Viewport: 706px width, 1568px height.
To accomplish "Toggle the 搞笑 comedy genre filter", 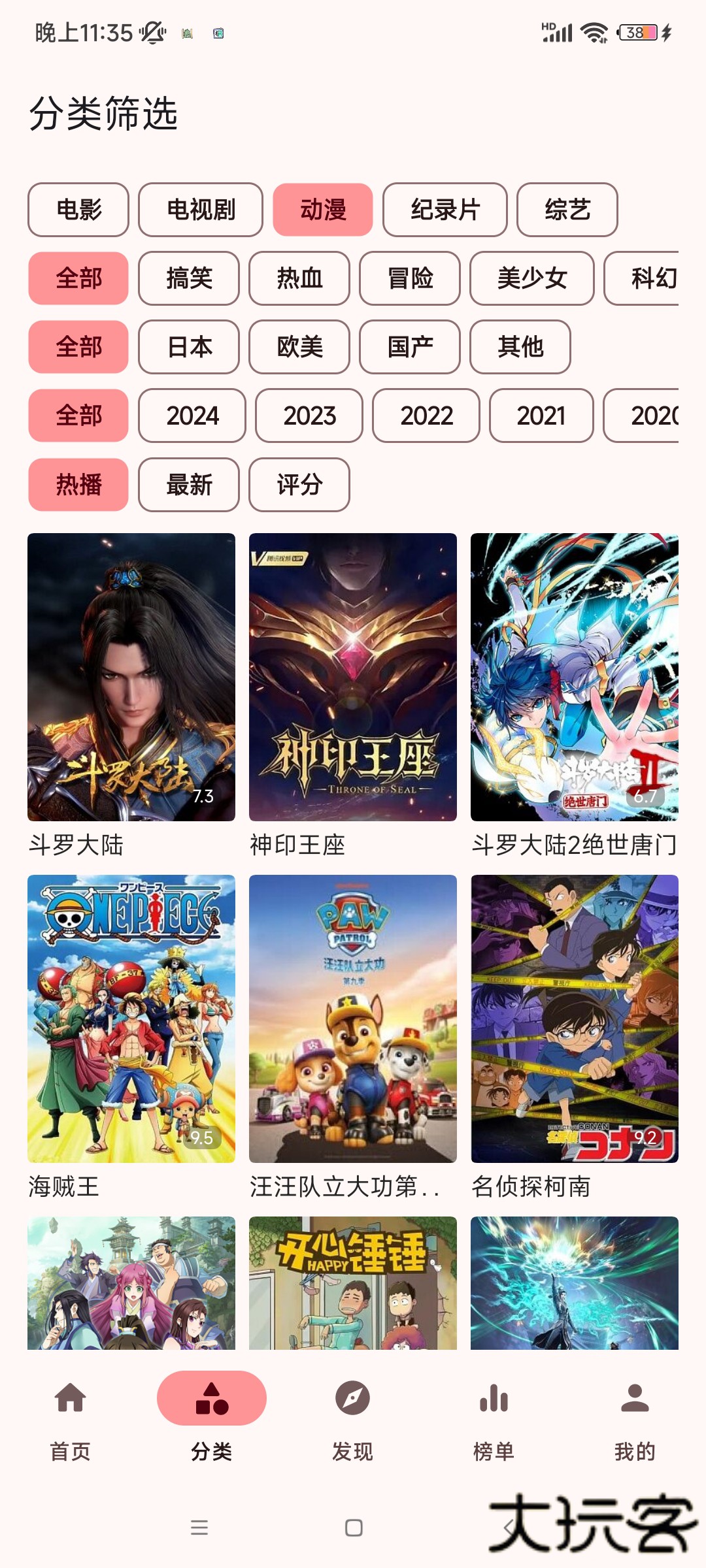I will point(188,278).
